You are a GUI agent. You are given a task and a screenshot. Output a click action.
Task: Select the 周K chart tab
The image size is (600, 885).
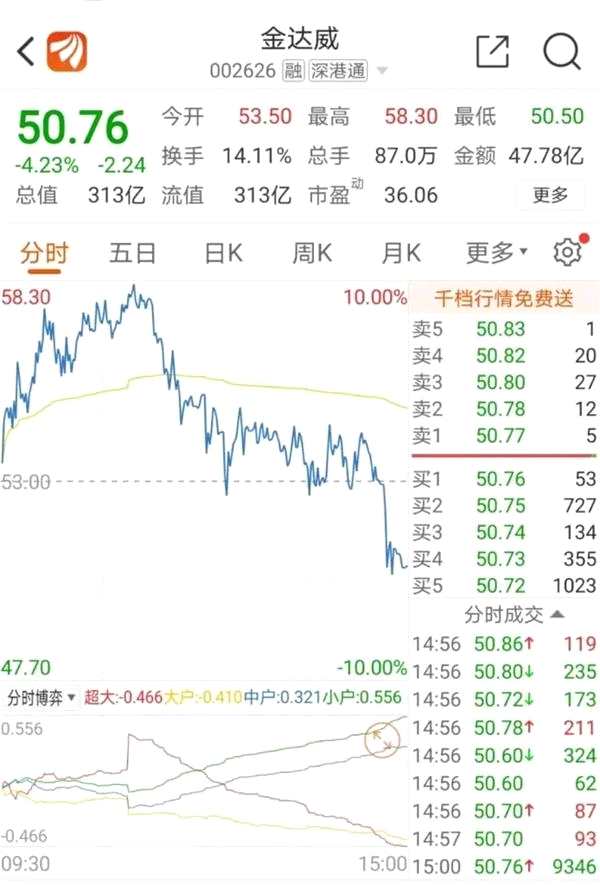coord(312,252)
